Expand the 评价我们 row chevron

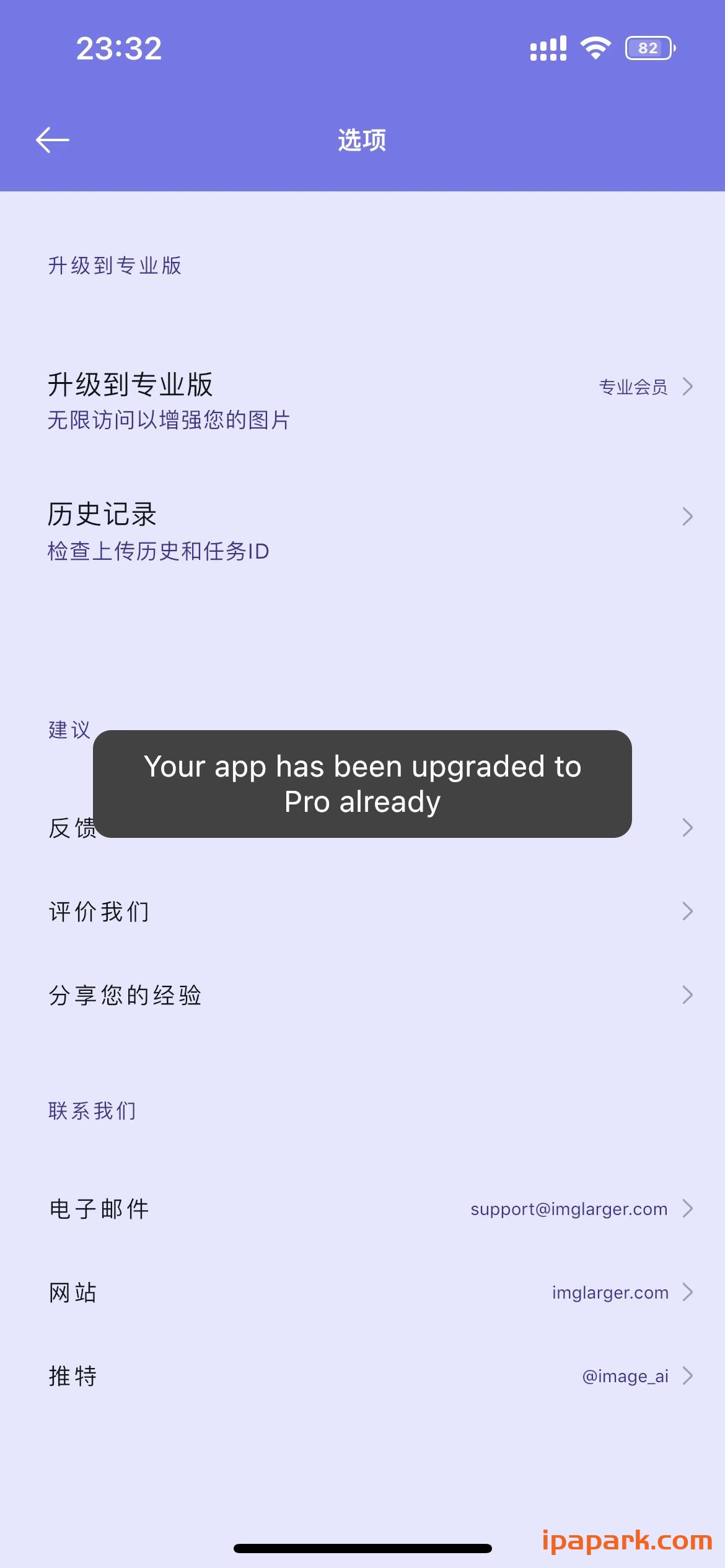click(x=688, y=910)
